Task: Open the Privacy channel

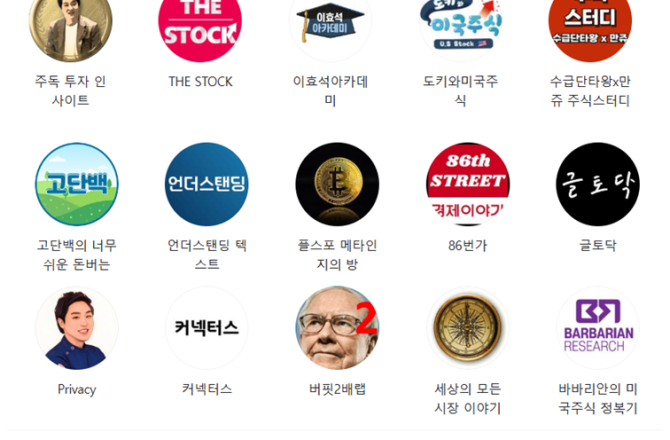Action: (x=76, y=329)
